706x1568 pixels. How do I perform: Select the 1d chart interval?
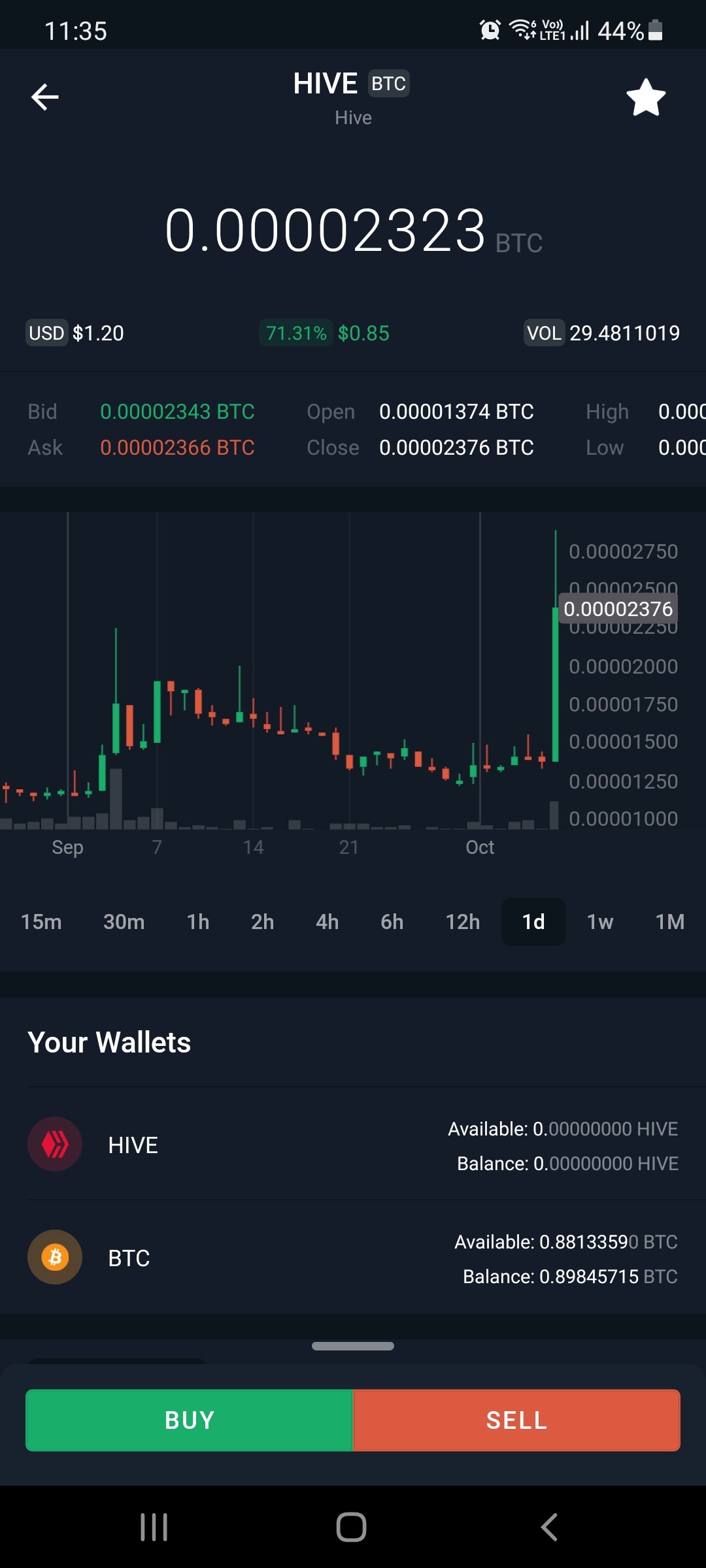(533, 922)
